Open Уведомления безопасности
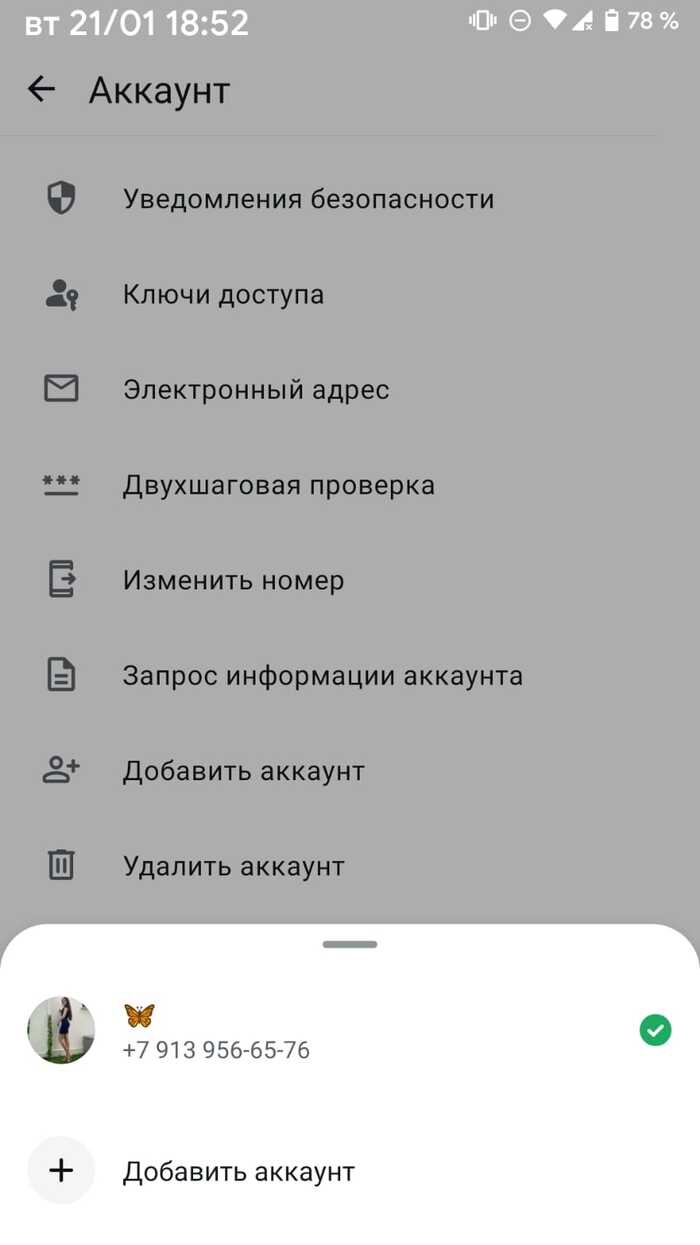 (x=308, y=199)
